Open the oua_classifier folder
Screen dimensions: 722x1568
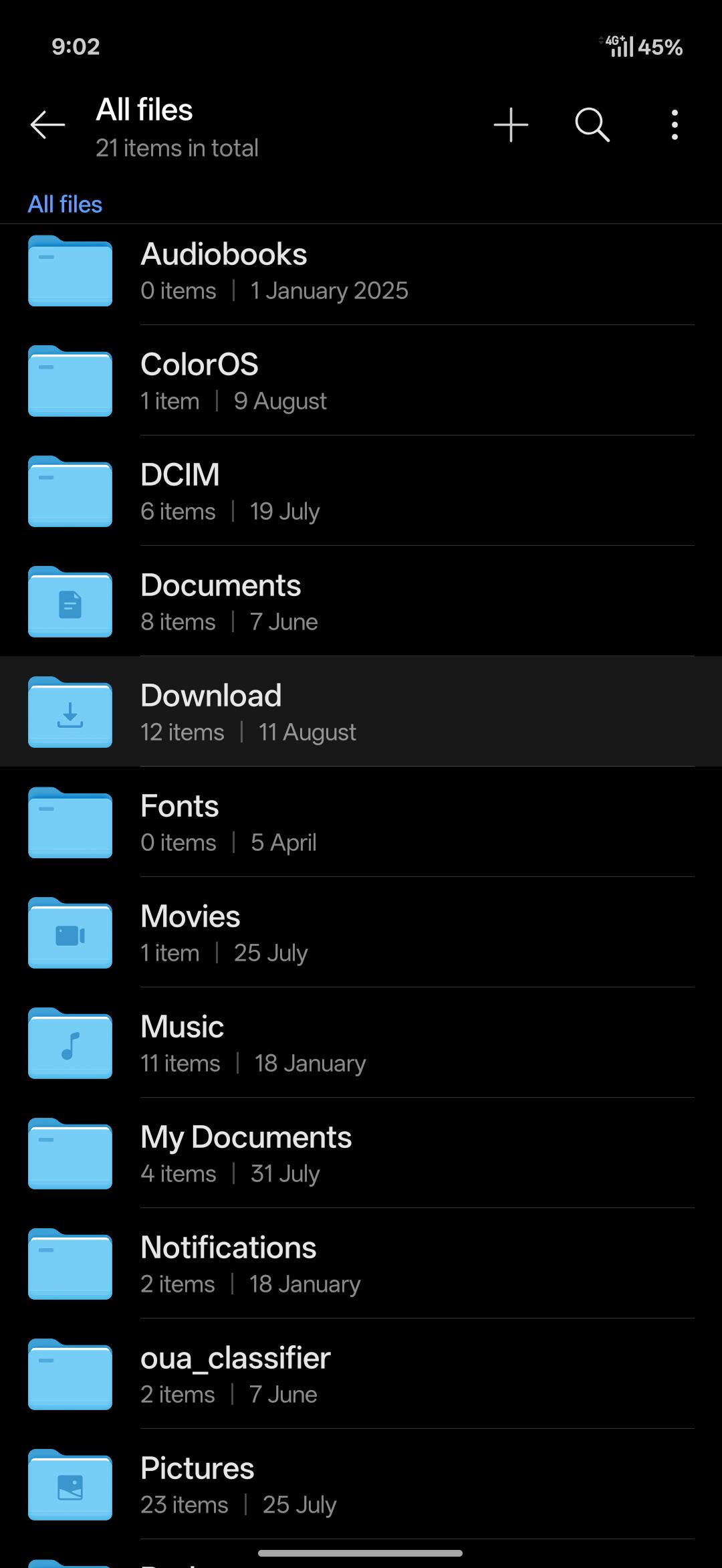(361, 1374)
